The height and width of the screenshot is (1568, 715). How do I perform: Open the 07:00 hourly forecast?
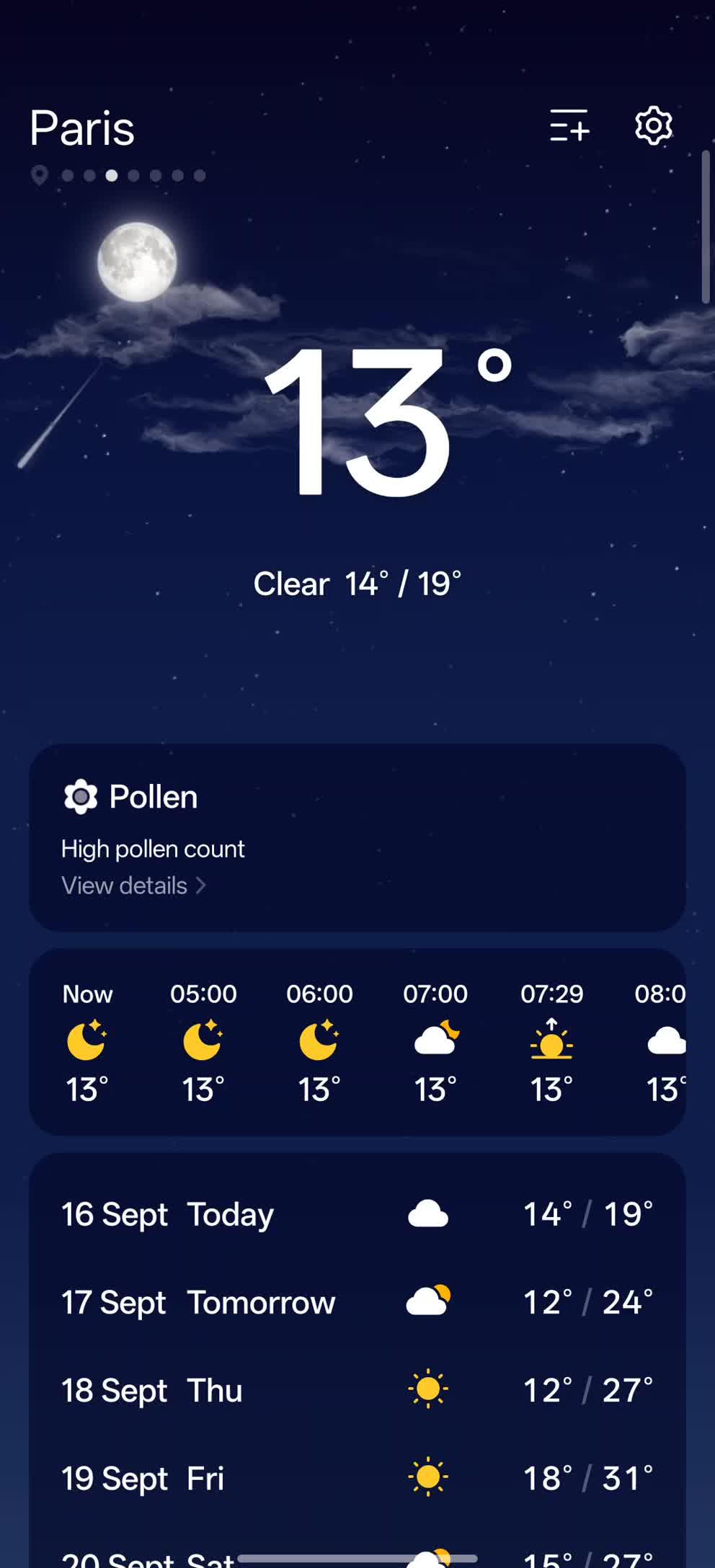pos(435,1041)
